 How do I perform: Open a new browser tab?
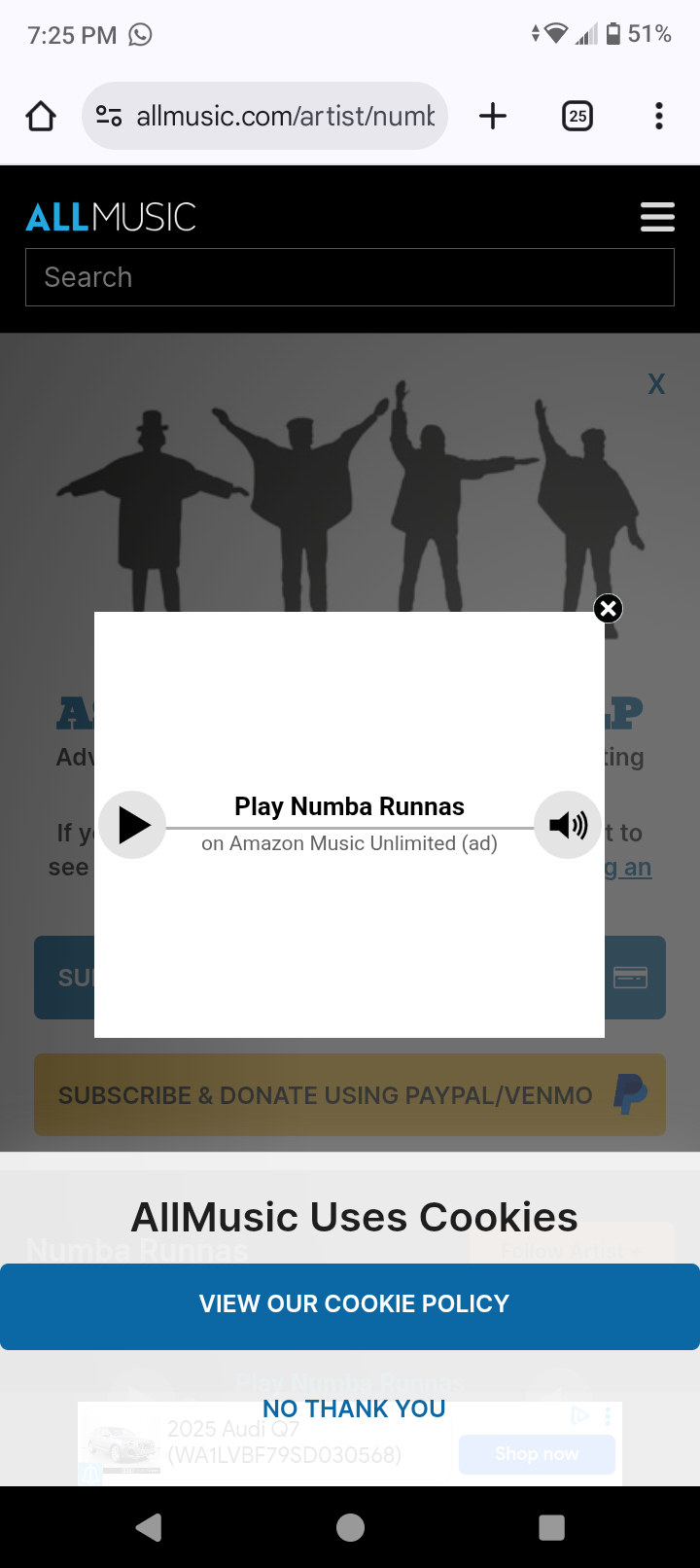(493, 117)
